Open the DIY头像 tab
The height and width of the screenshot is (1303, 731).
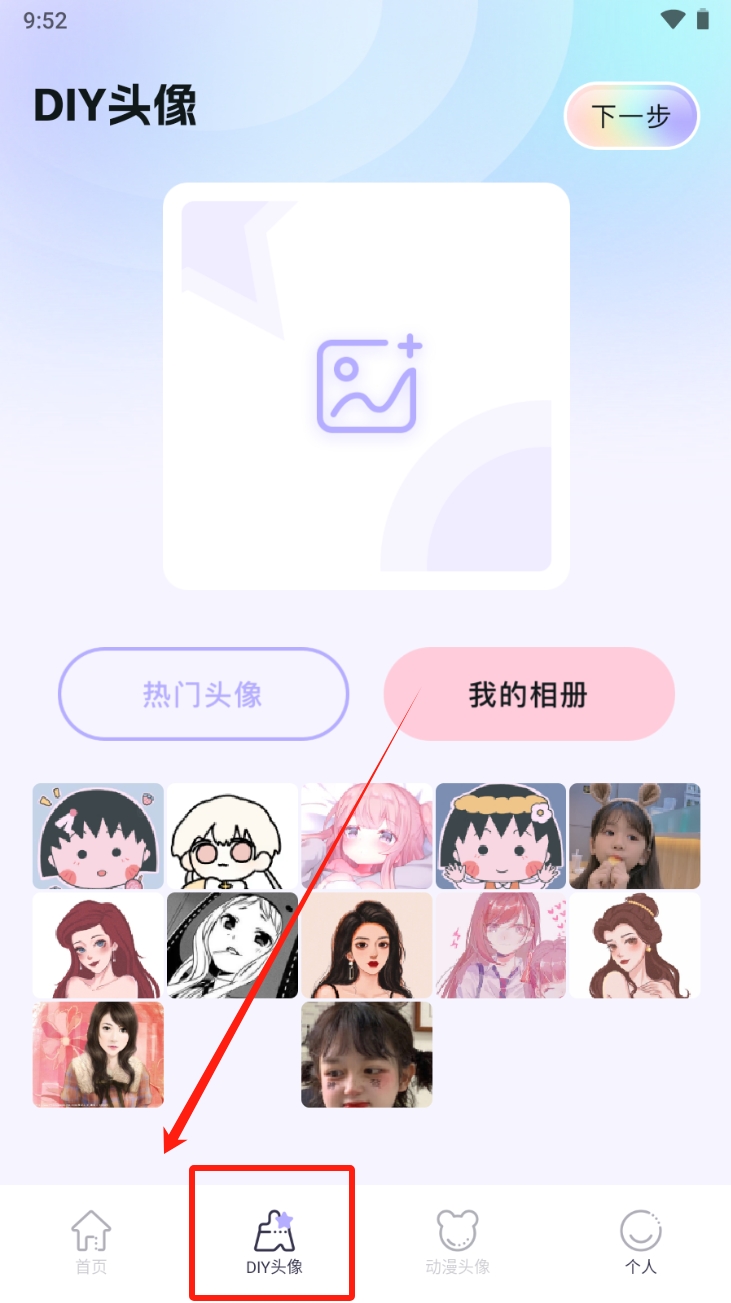tap(274, 1241)
